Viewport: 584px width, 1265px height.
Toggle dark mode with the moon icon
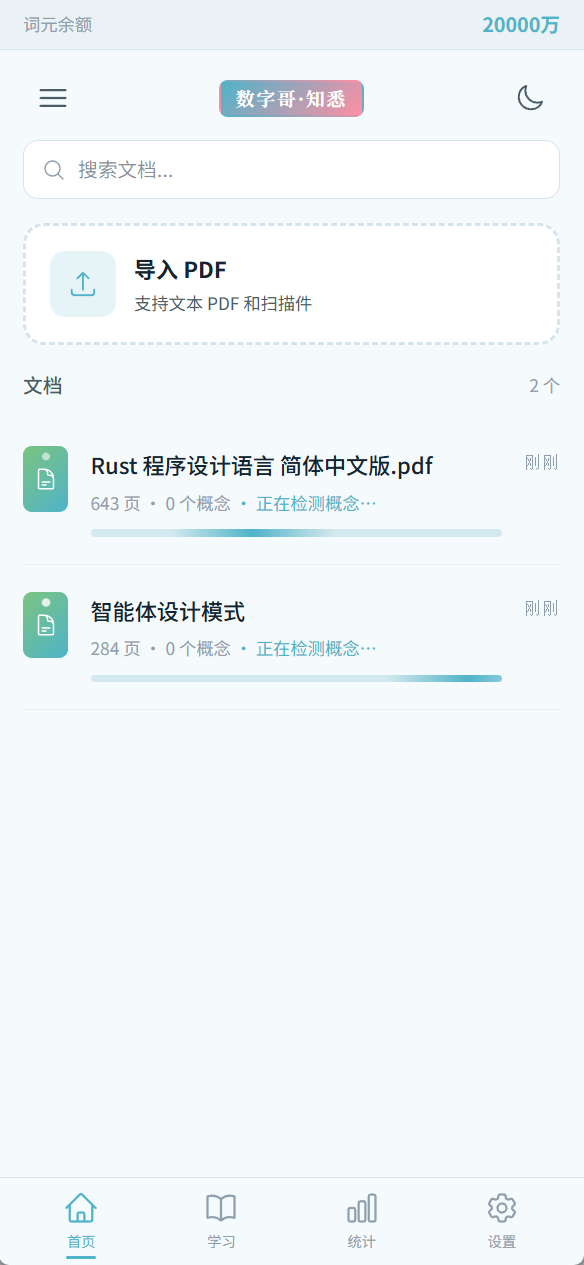tap(530, 98)
